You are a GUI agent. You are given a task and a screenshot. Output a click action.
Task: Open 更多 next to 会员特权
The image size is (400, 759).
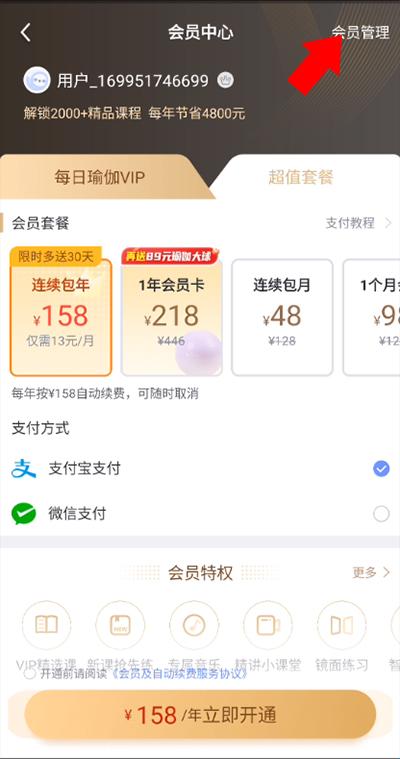tap(371, 573)
